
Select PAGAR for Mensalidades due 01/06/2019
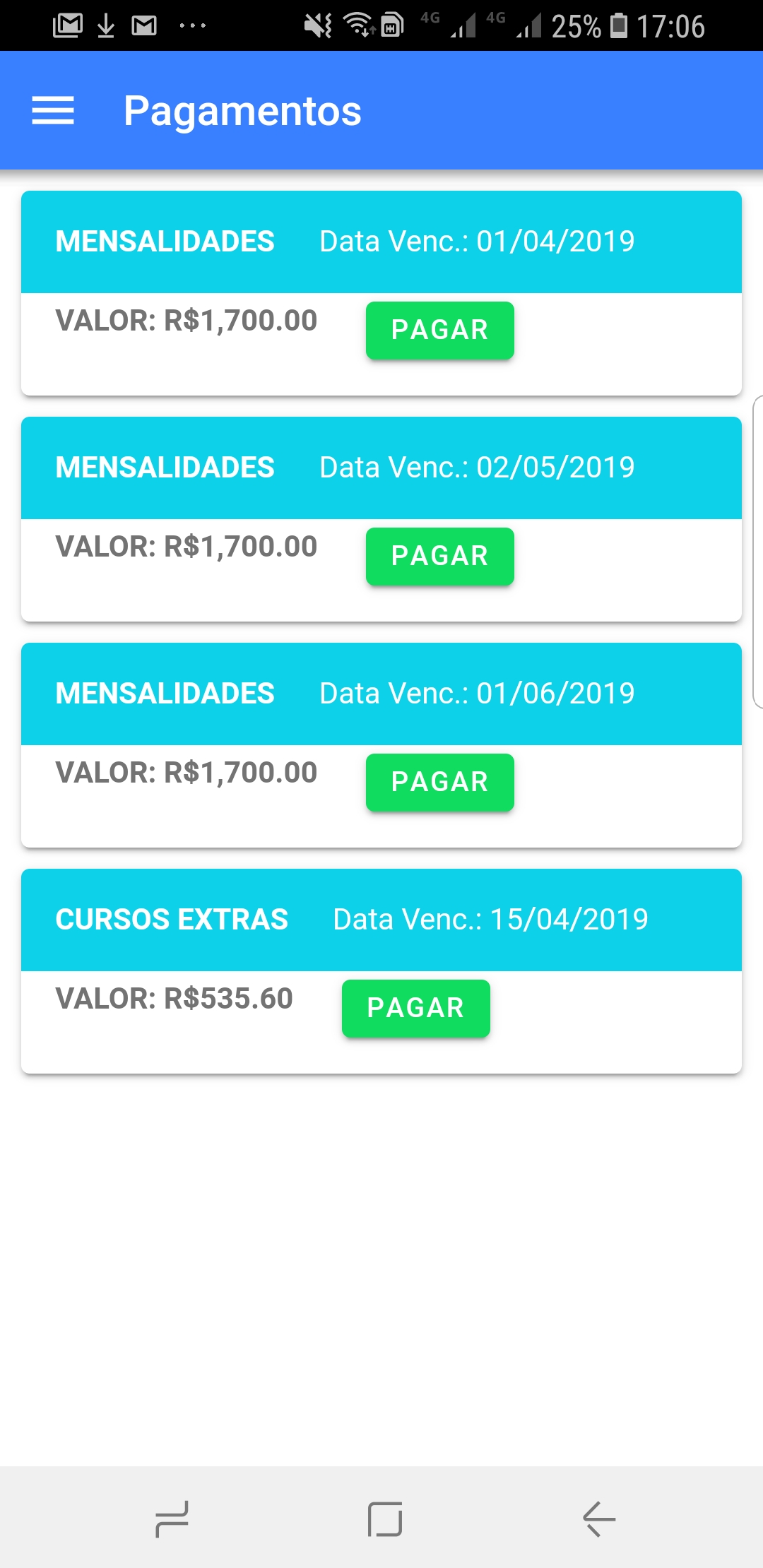coord(439,783)
